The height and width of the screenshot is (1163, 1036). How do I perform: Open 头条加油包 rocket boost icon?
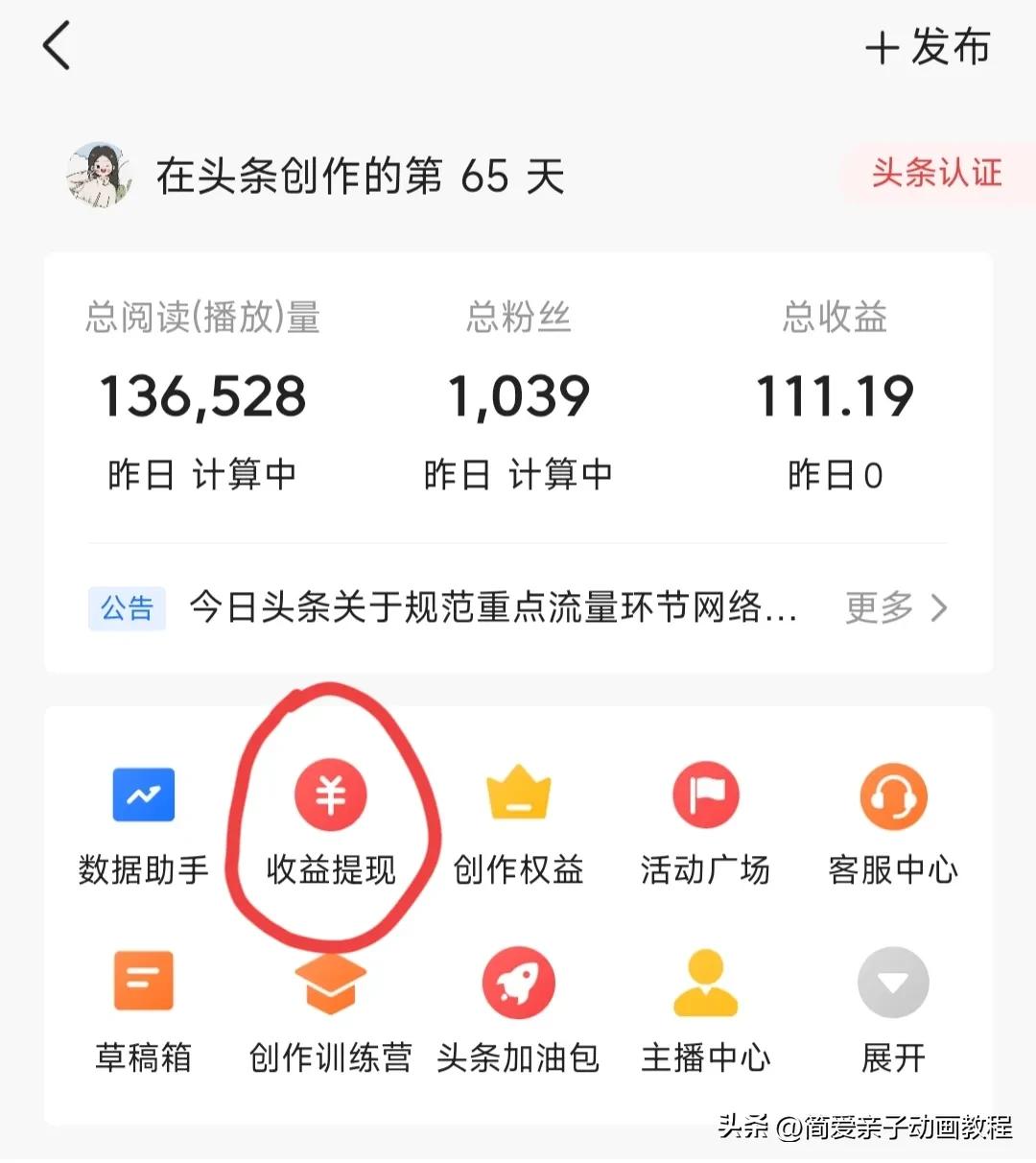point(518,1012)
